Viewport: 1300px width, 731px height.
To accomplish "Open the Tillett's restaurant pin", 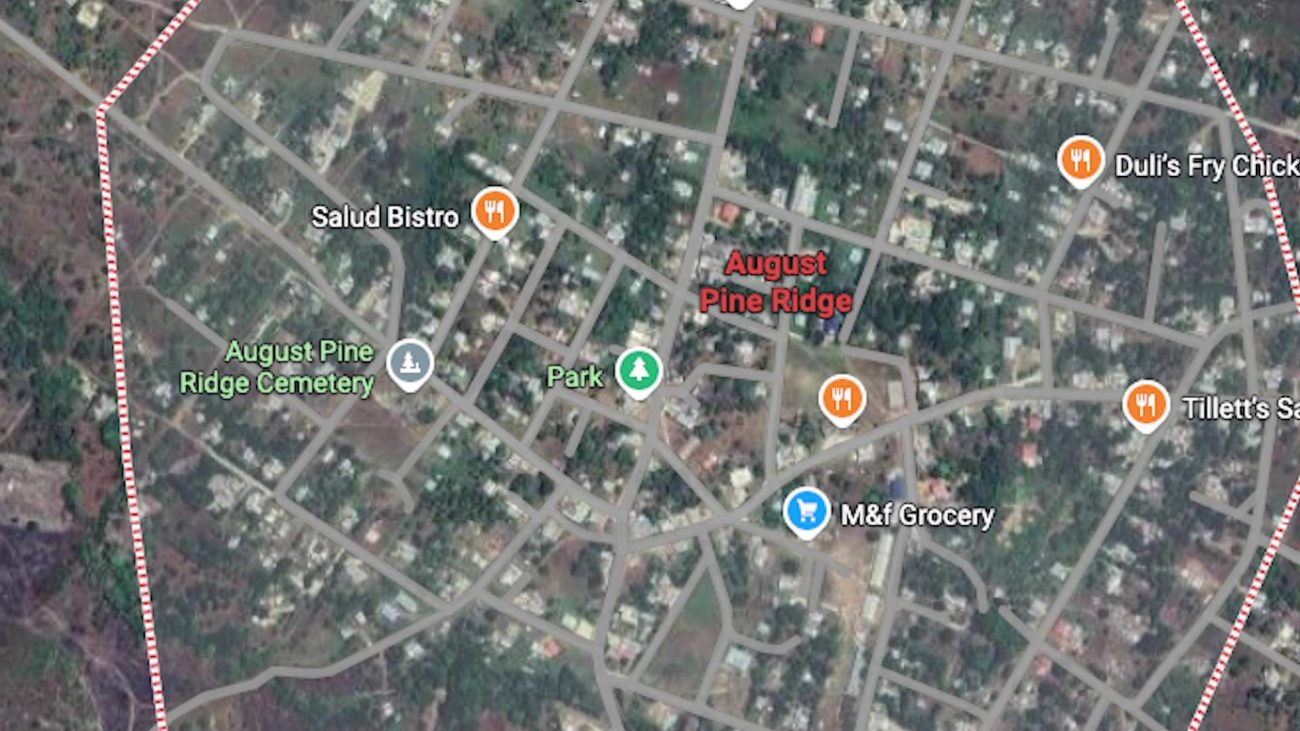I will coord(1146,404).
